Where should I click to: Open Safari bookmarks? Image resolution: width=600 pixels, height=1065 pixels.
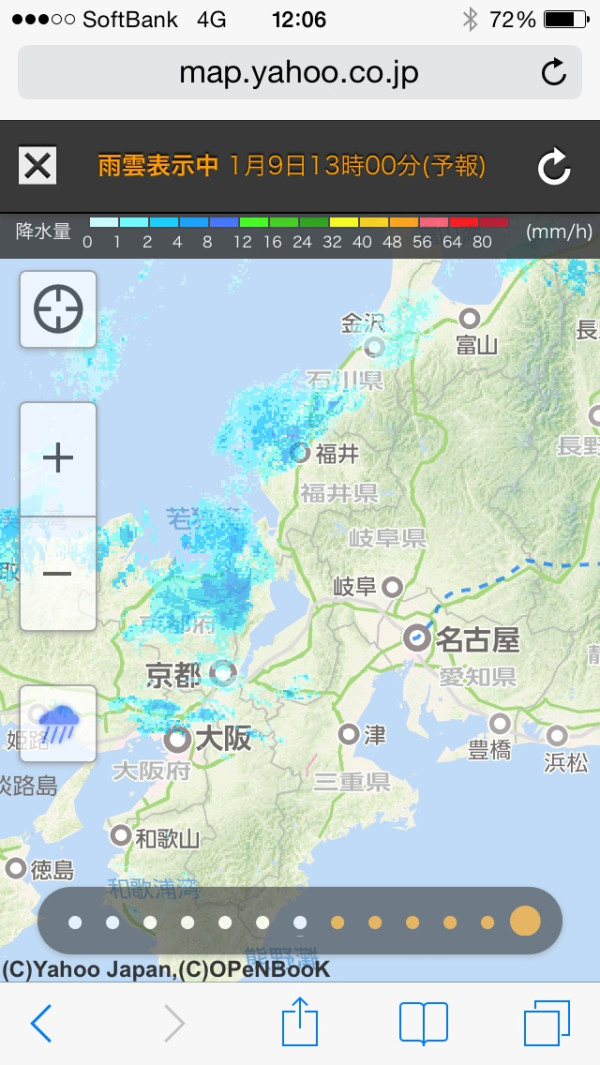(x=423, y=1023)
